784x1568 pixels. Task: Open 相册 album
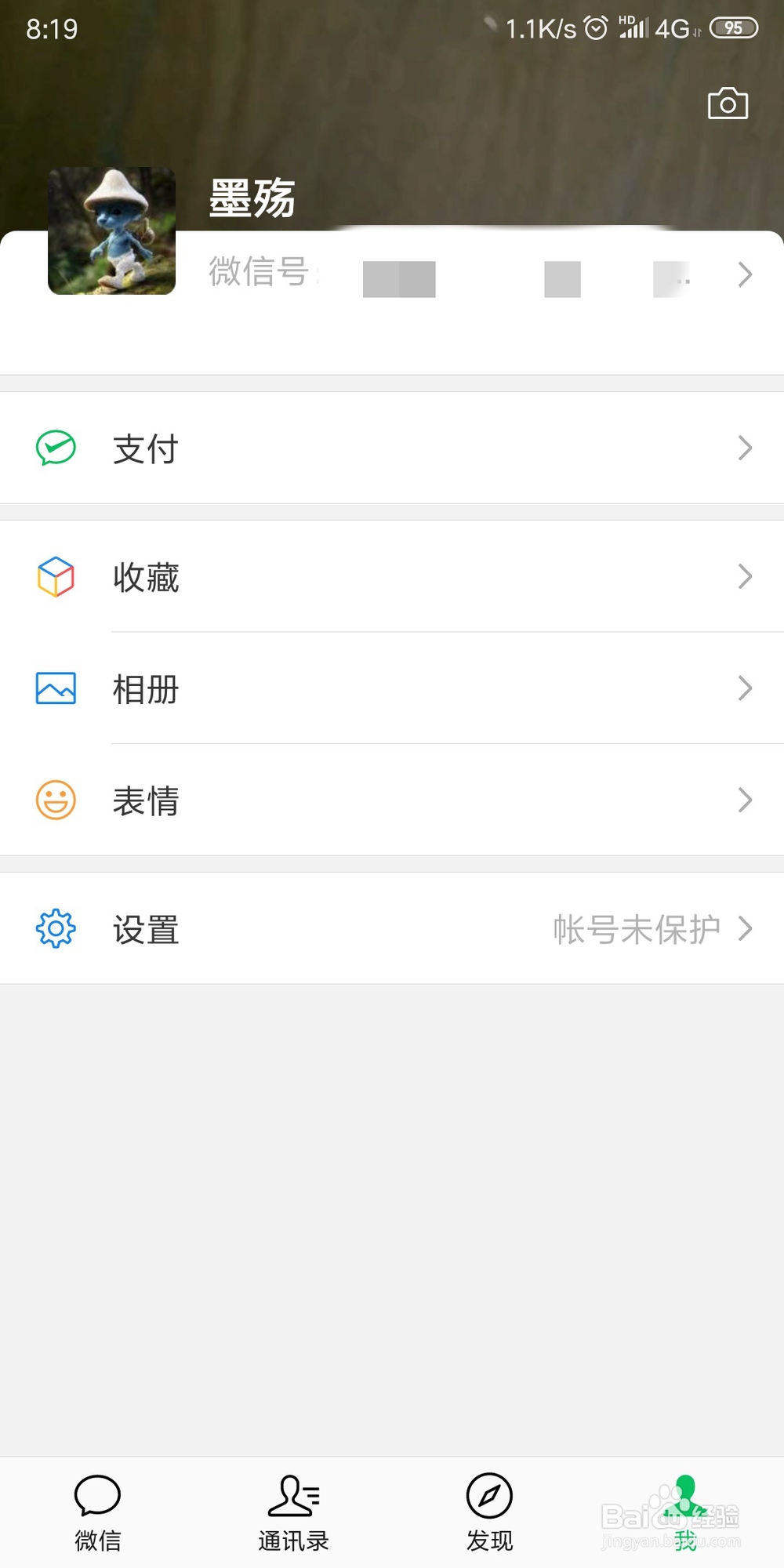tap(392, 688)
